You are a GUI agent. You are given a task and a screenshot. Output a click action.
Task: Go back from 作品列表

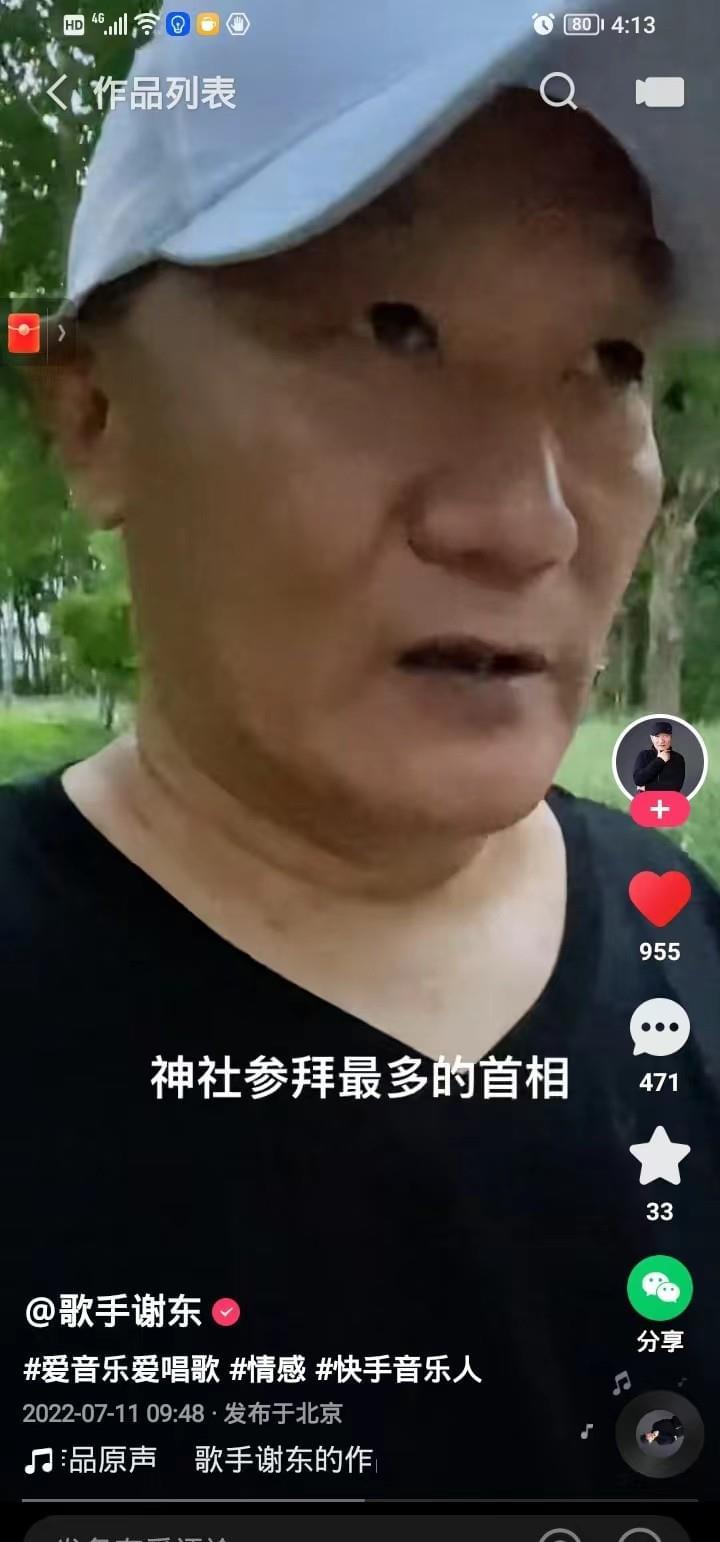tap(57, 93)
